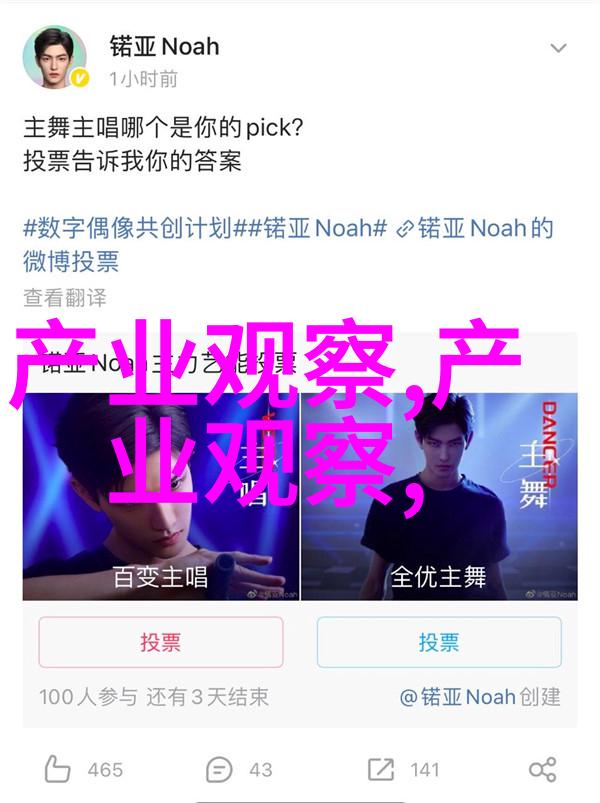
Task: Open the #数字偶像共创计划# hashtag
Action: tap(127, 228)
